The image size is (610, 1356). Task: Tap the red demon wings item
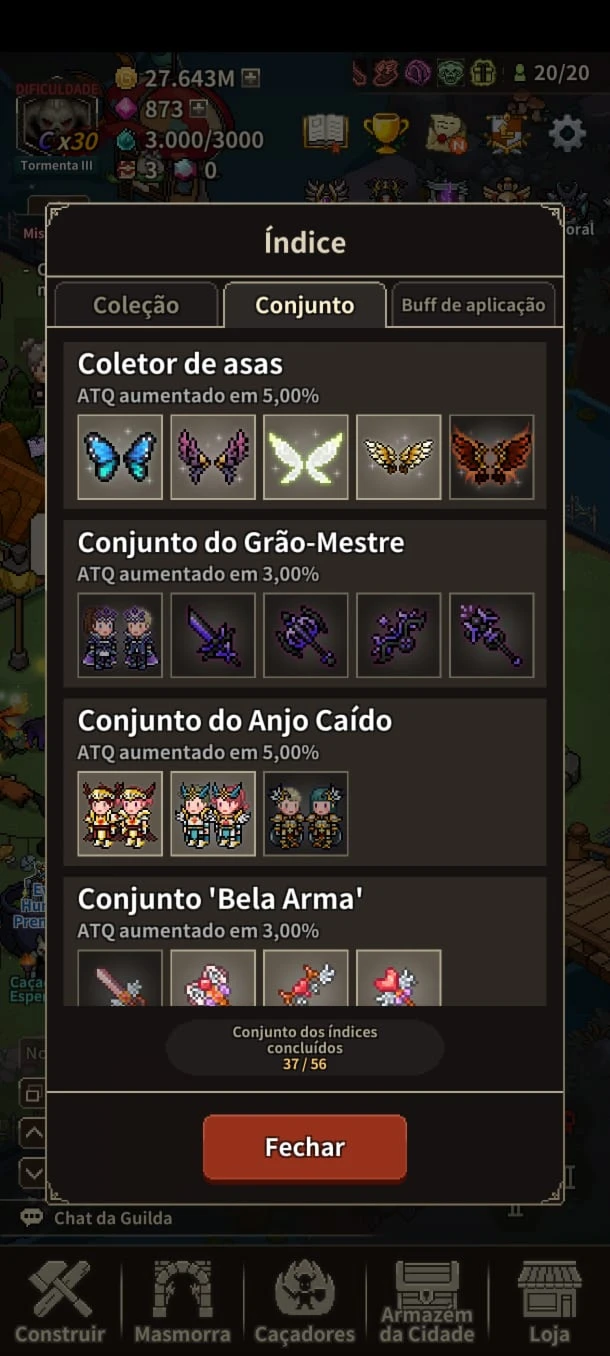coord(491,457)
